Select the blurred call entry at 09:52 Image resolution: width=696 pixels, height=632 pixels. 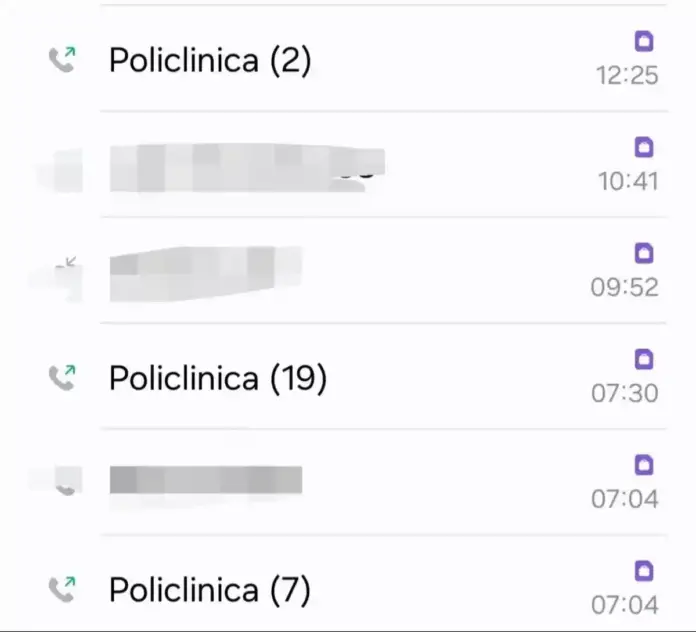(x=205, y=272)
